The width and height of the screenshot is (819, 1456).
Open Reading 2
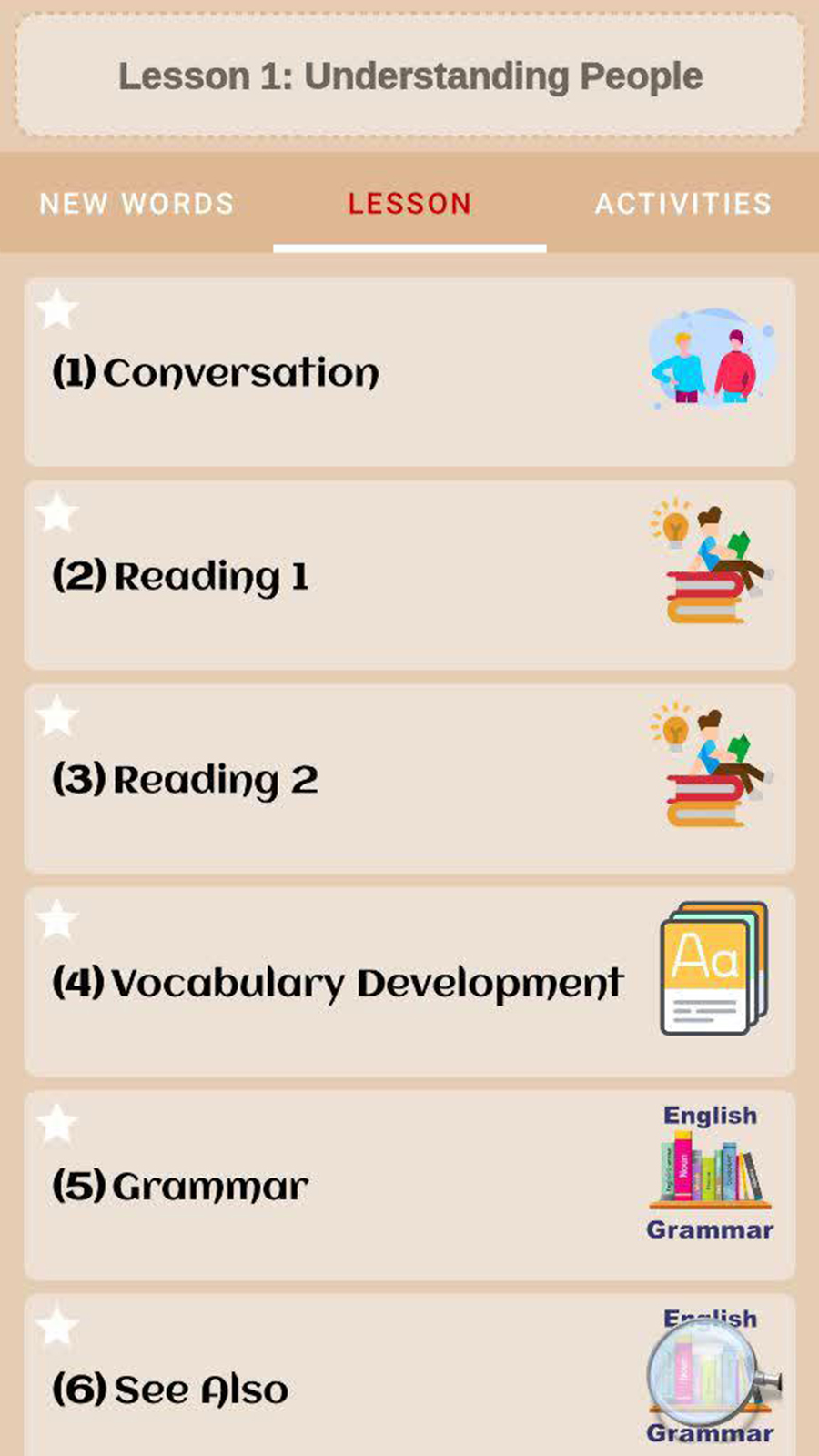click(x=409, y=780)
